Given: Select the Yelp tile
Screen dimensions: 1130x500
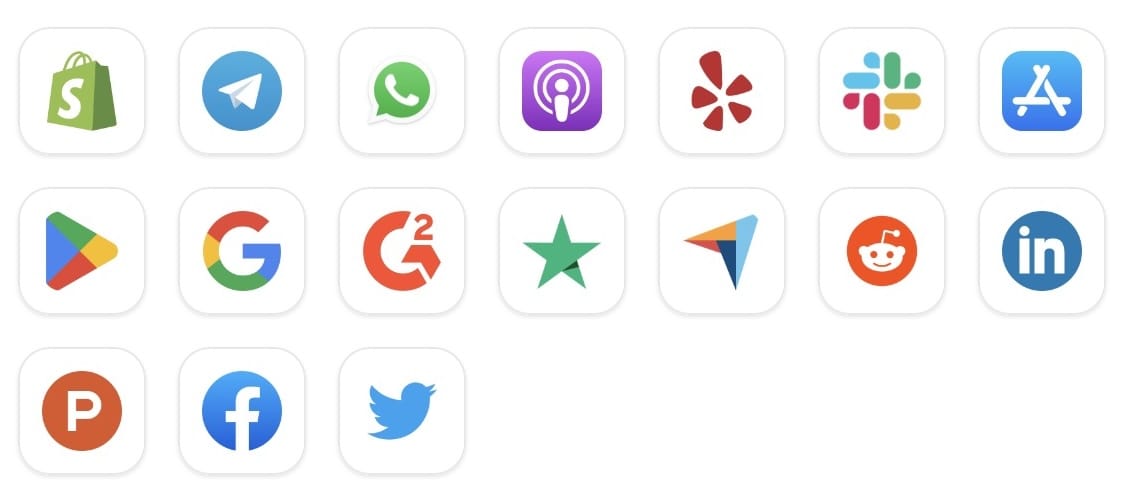Looking at the screenshot, I should click(x=722, y=91).
